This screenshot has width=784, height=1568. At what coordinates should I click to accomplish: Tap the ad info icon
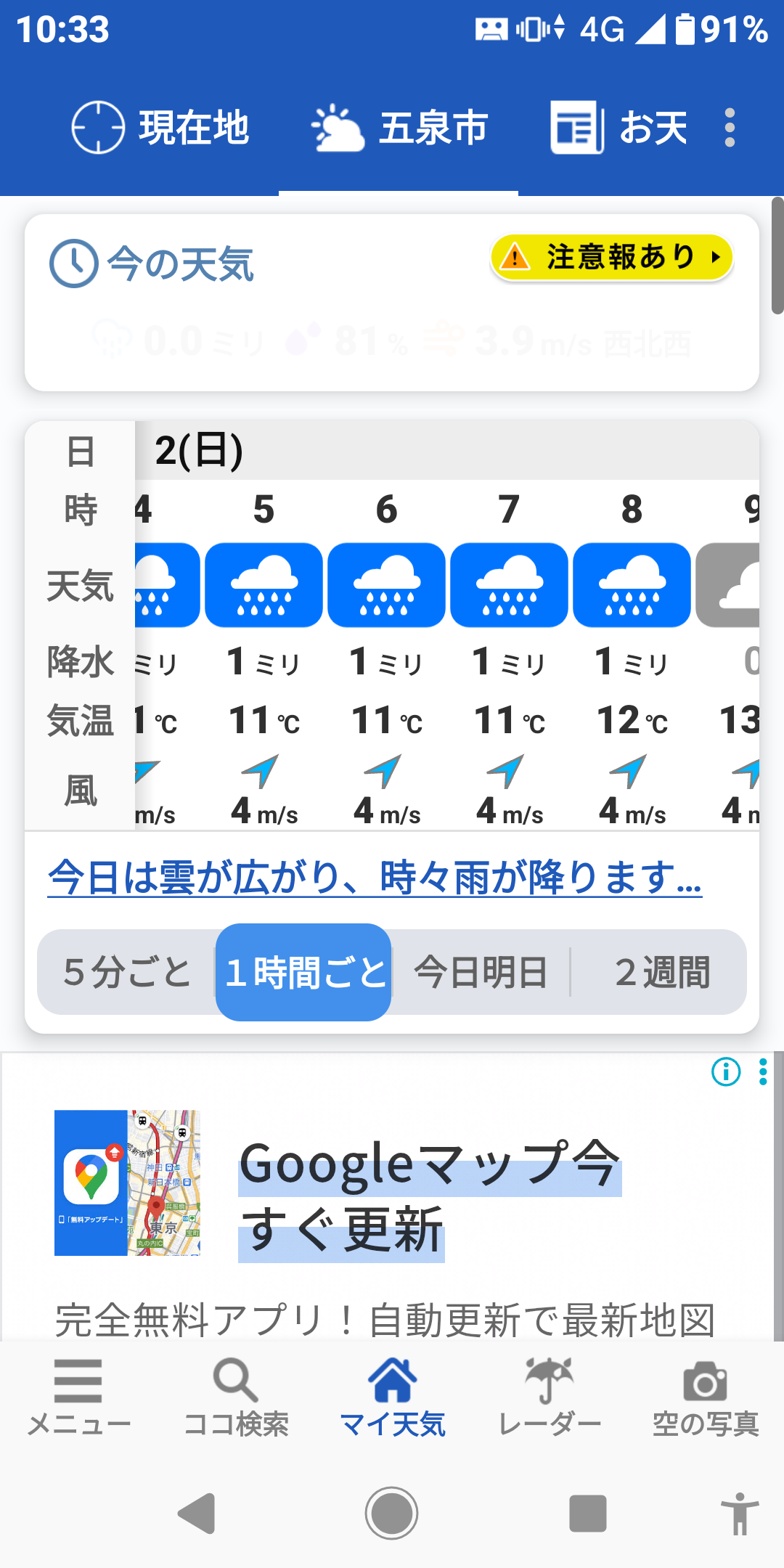click(x=726, y=1071)
